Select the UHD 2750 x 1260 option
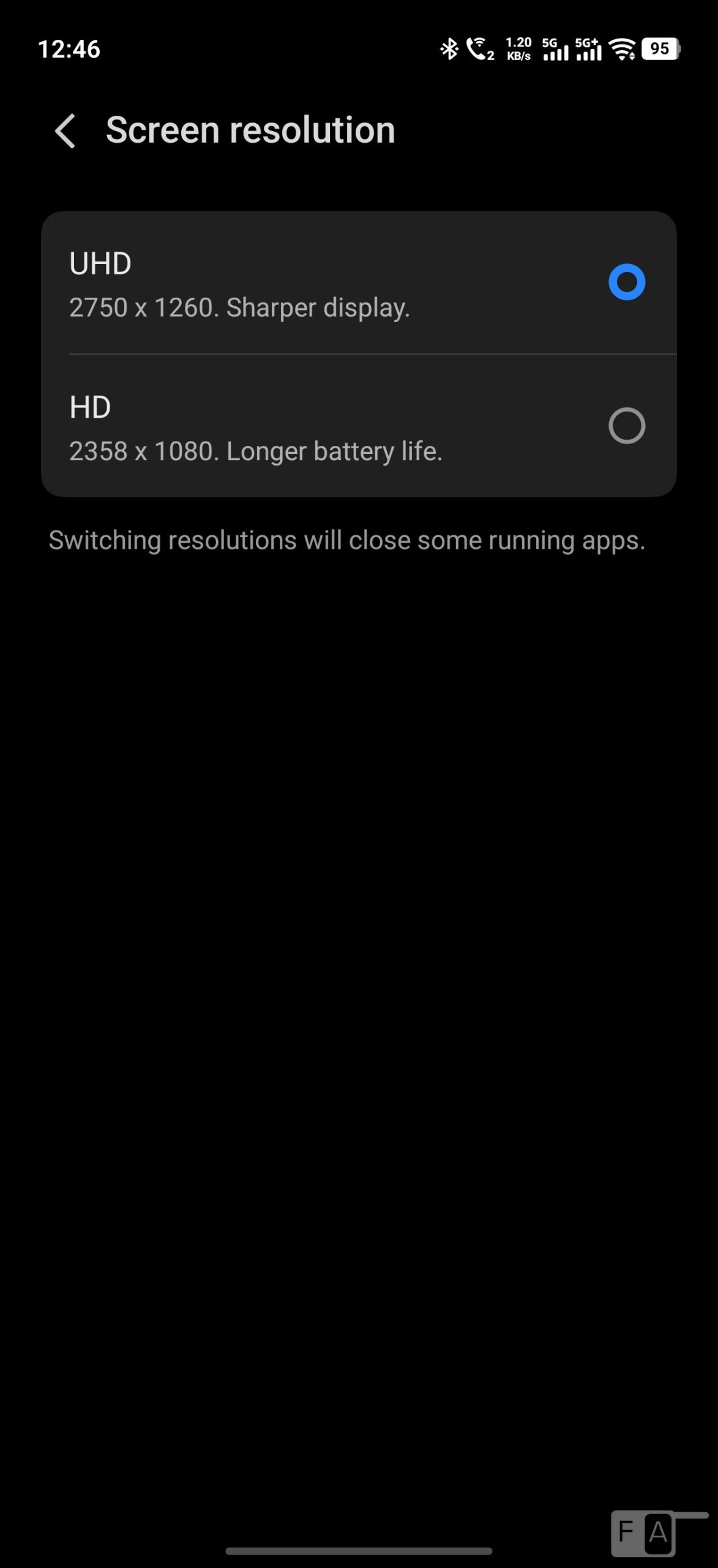 tap(626, 282)
